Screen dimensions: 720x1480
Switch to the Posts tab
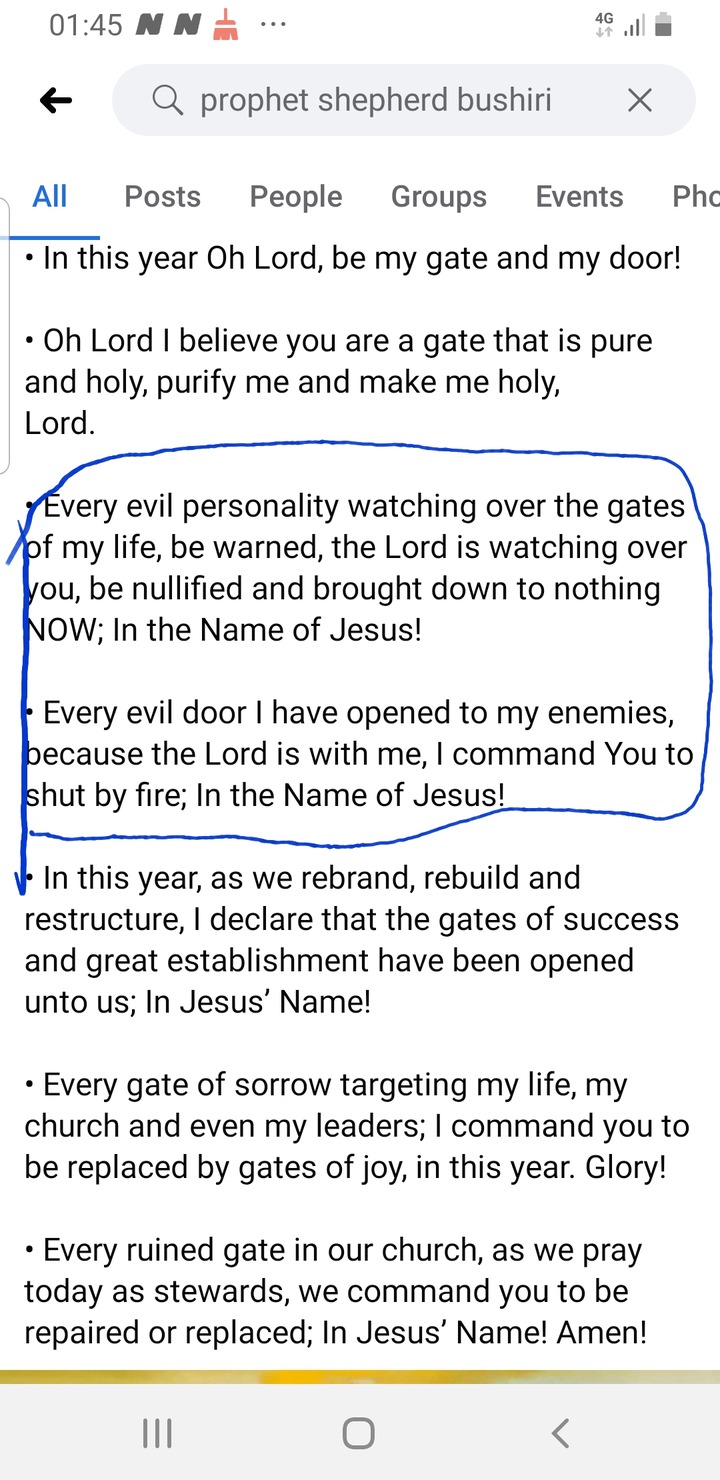point(162,196)
